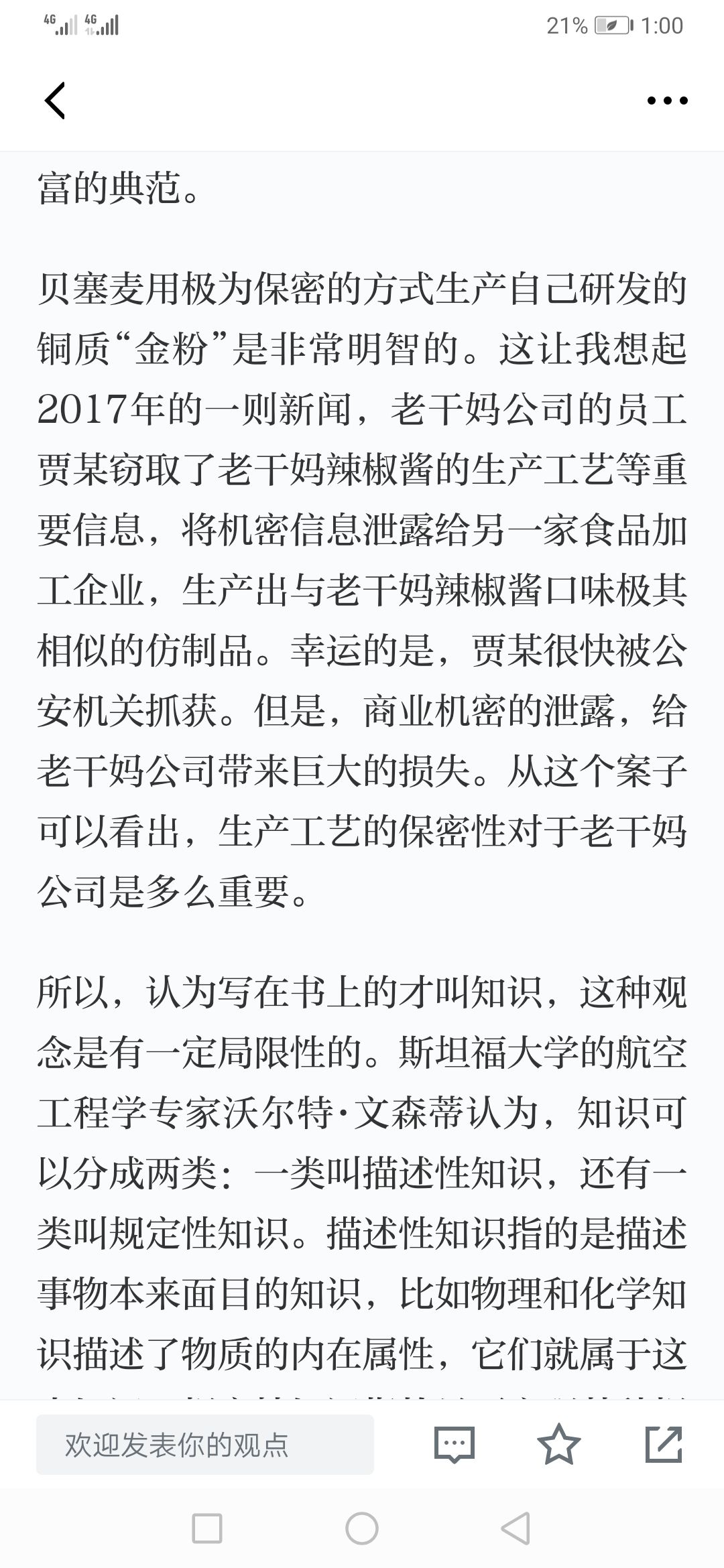724x1568 pixels.
Task: Open recent apps from the navigation bar
Action: tap(207, 1528)
